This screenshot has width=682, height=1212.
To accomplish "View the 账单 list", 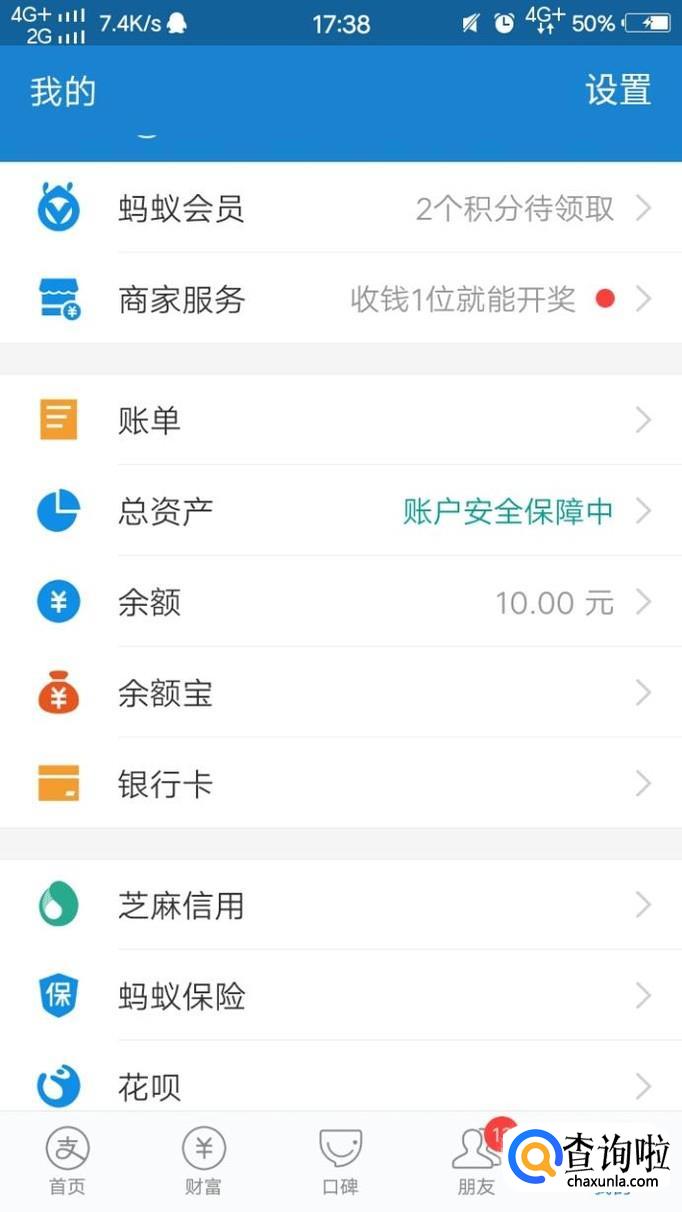I will 340,420.
